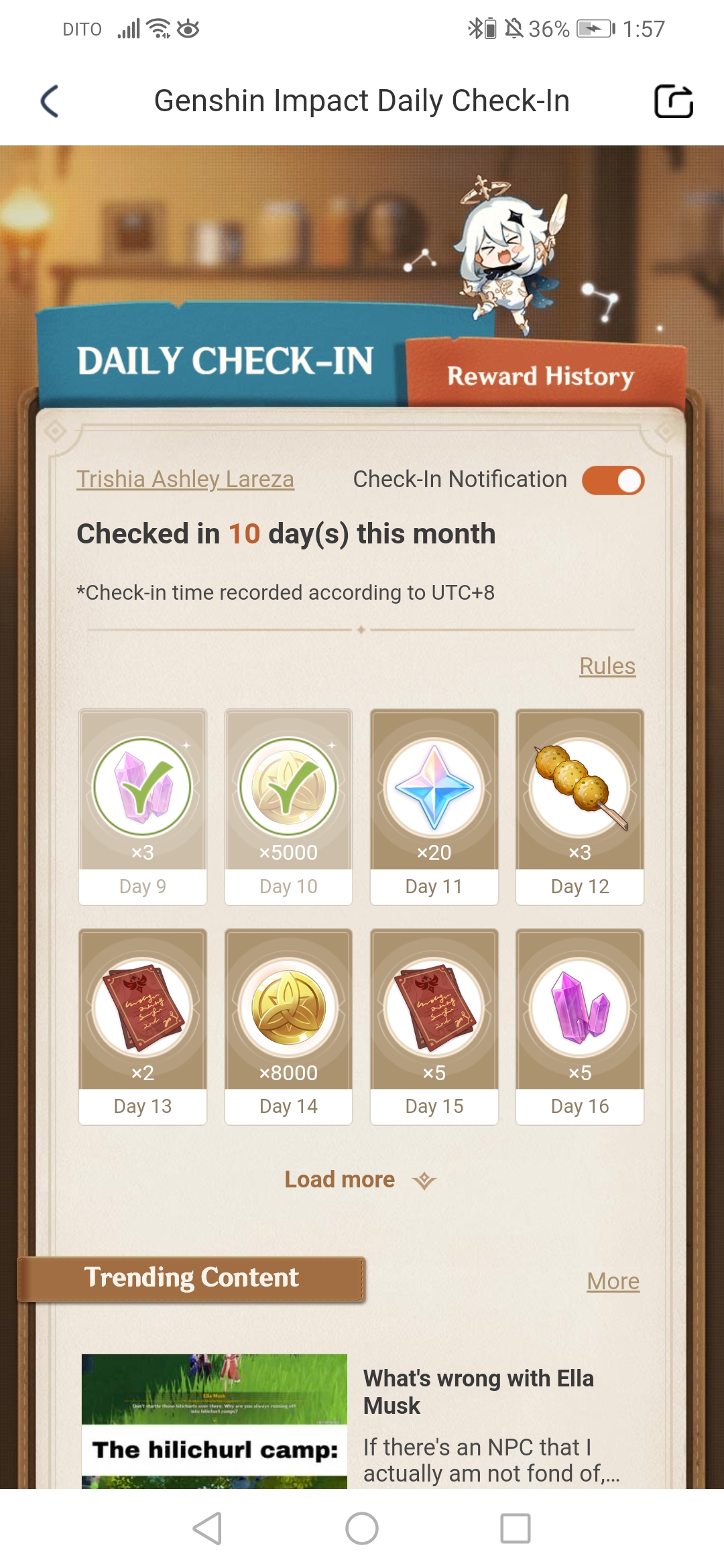Disable the Check-In Notification switch
The width and height of the screenshot is (724, 1568).
click(613, 480)
